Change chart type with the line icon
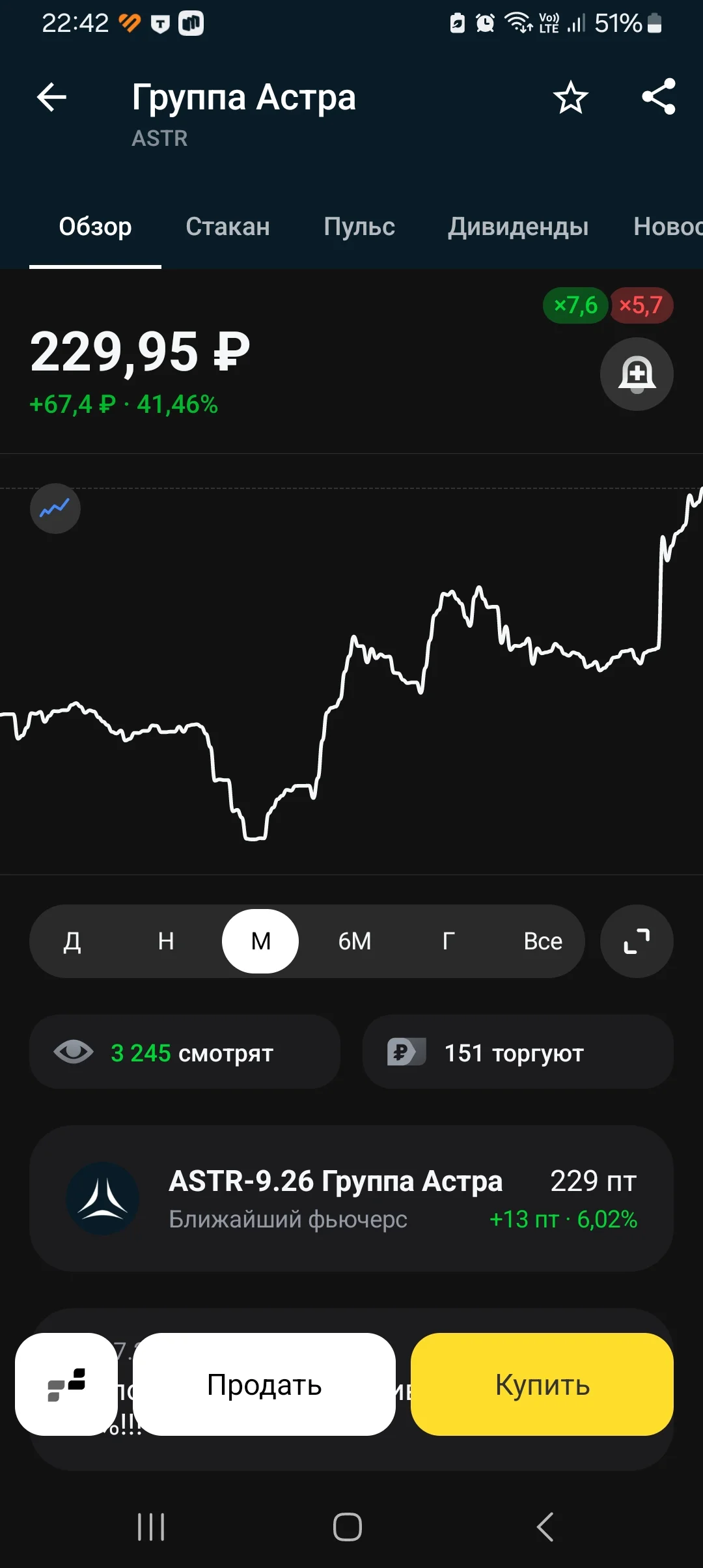703x1568 pixels. tap(55, 509)
